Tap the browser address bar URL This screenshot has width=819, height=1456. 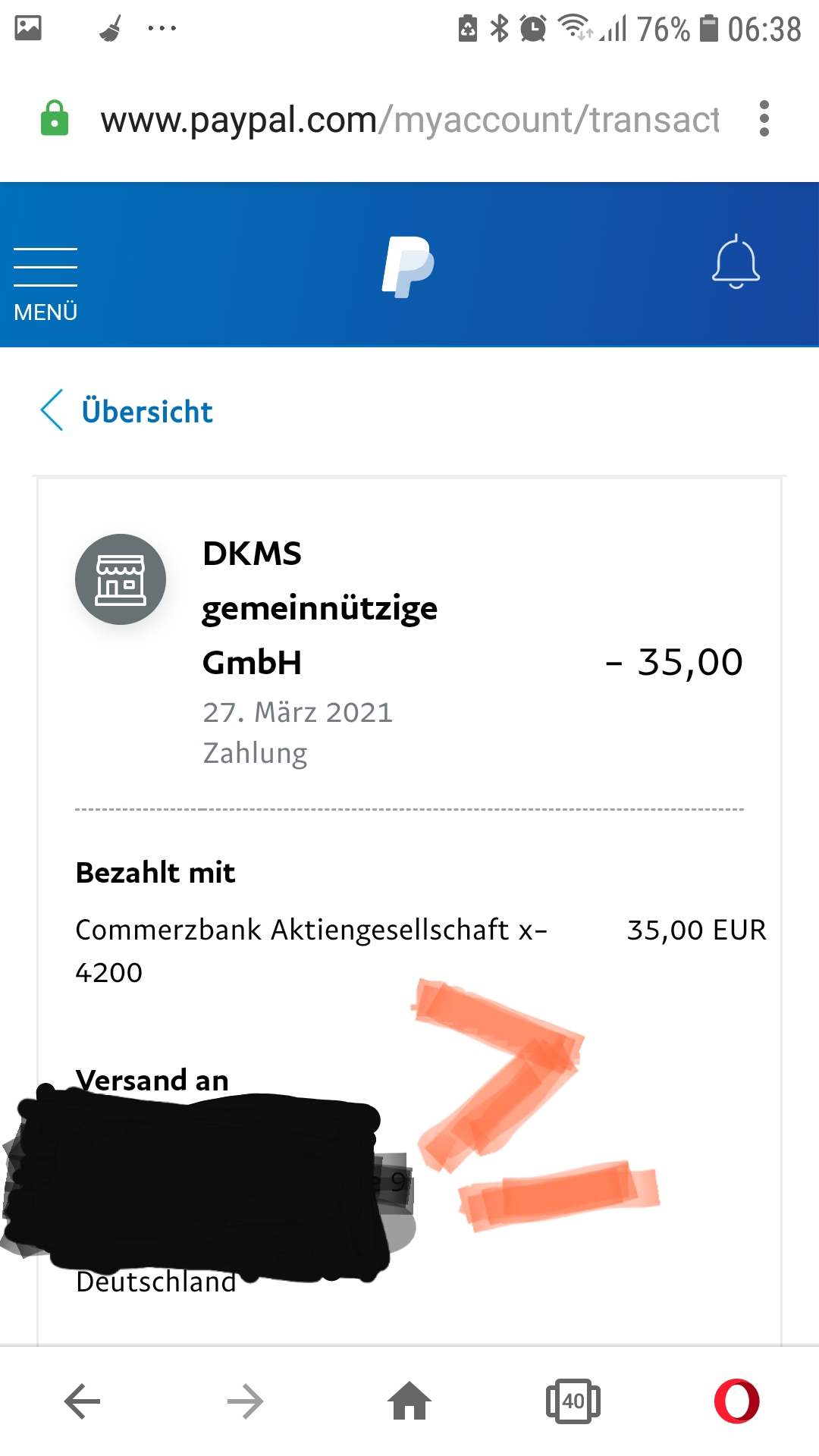point(409,120)
